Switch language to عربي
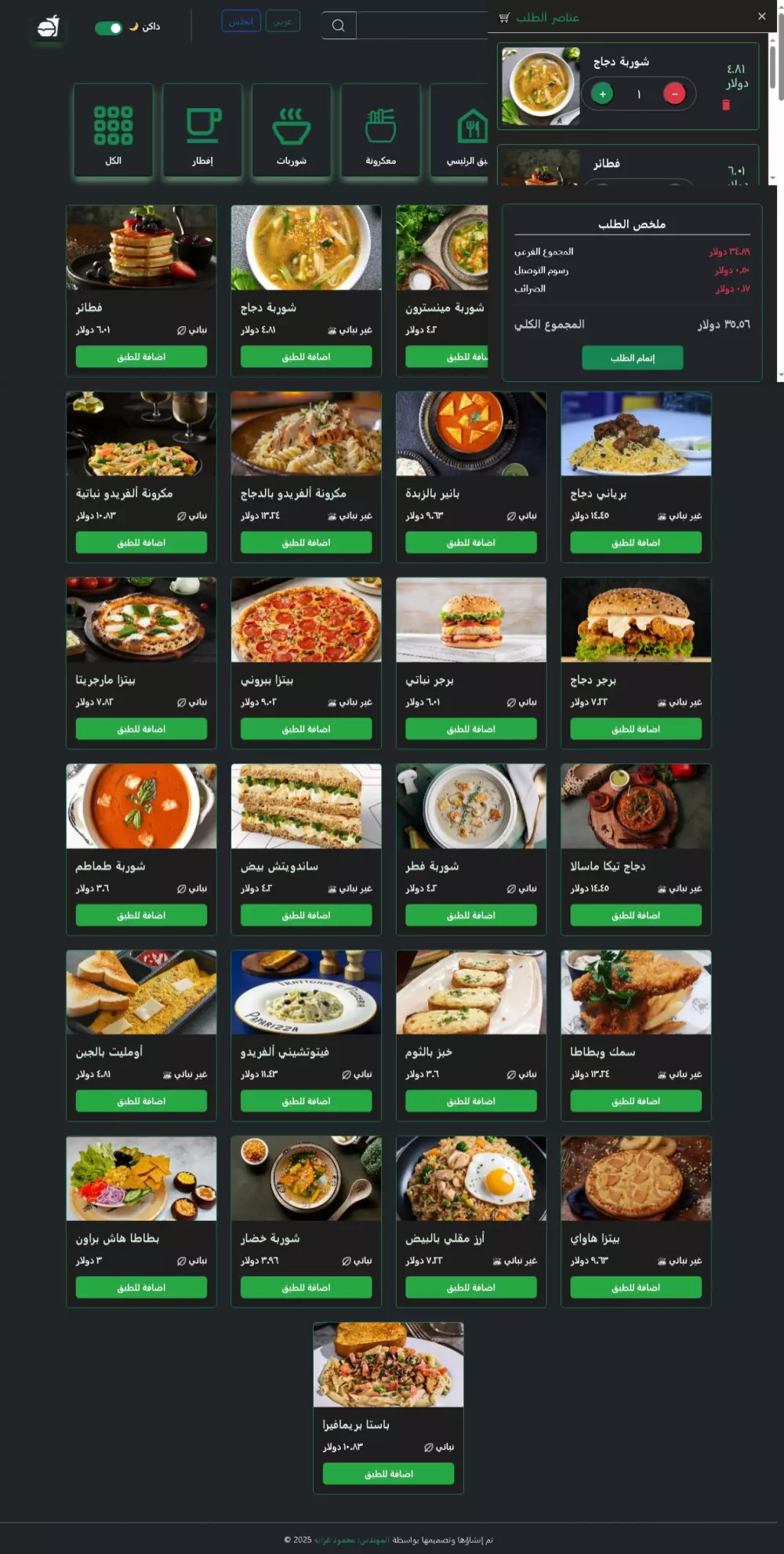Viewport: 784px width, 1554px height. (282, 21)
